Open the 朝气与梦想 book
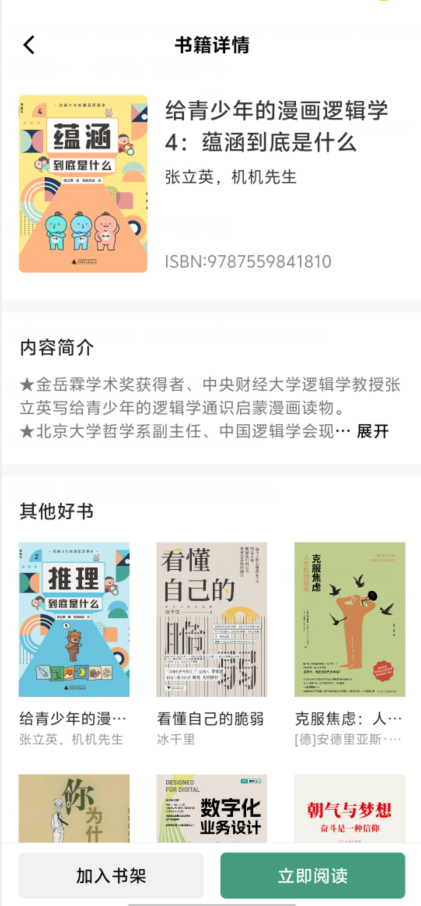This screenshot has width=421, height=906. (x=349, y=809)
